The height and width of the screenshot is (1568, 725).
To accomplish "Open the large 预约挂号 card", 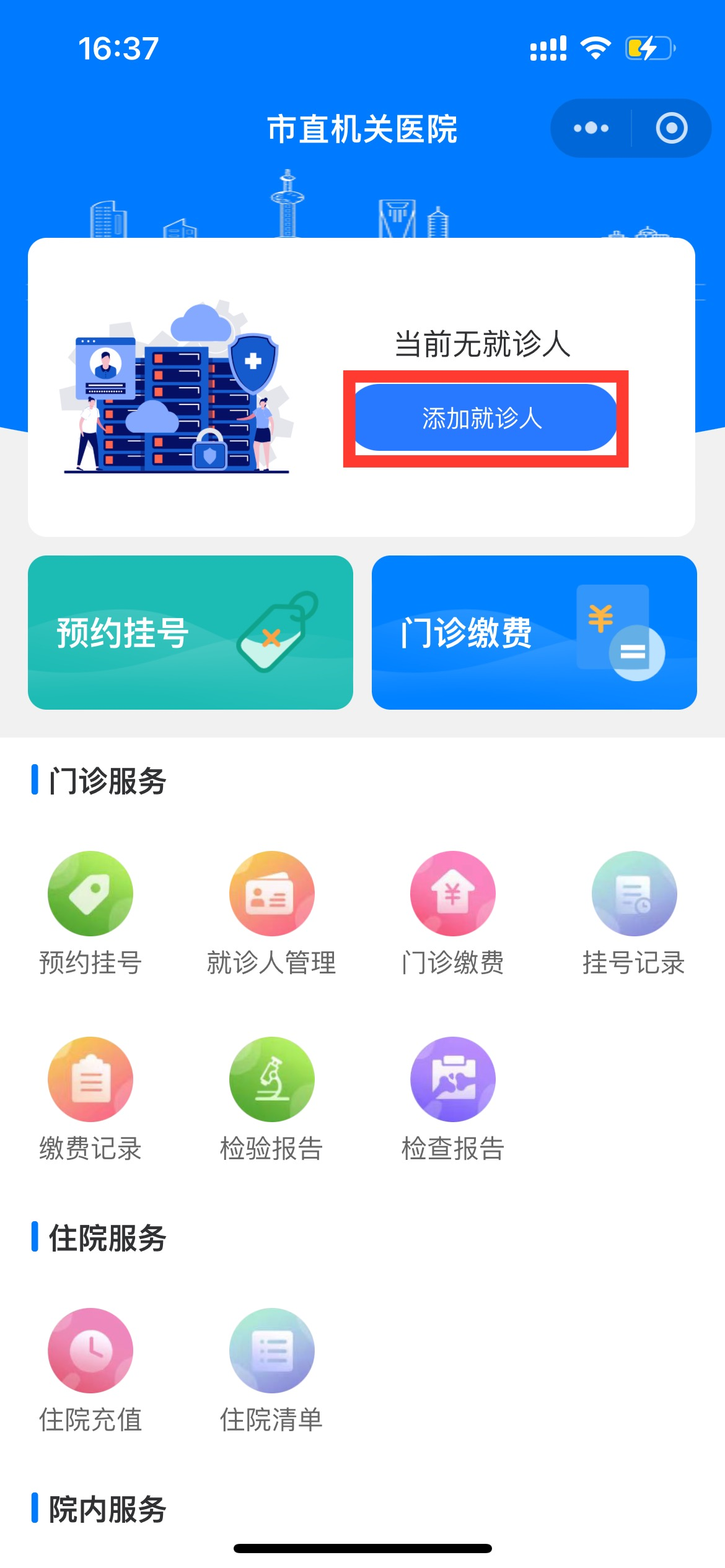I will click(190, 632).
